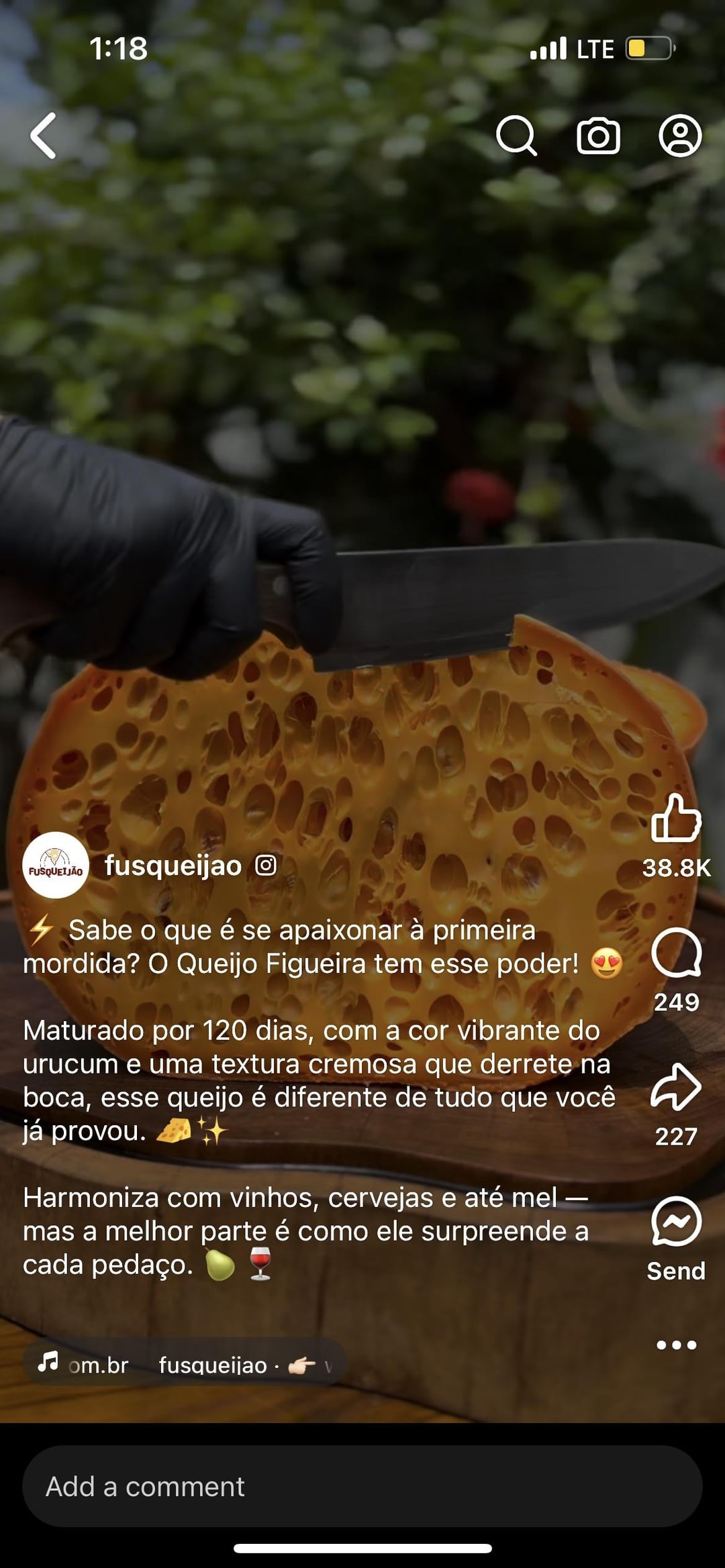The height and width of the screenshot is (1568, 725).
Task: Tap the Fusqueijão profile picture
Action: 56,866
